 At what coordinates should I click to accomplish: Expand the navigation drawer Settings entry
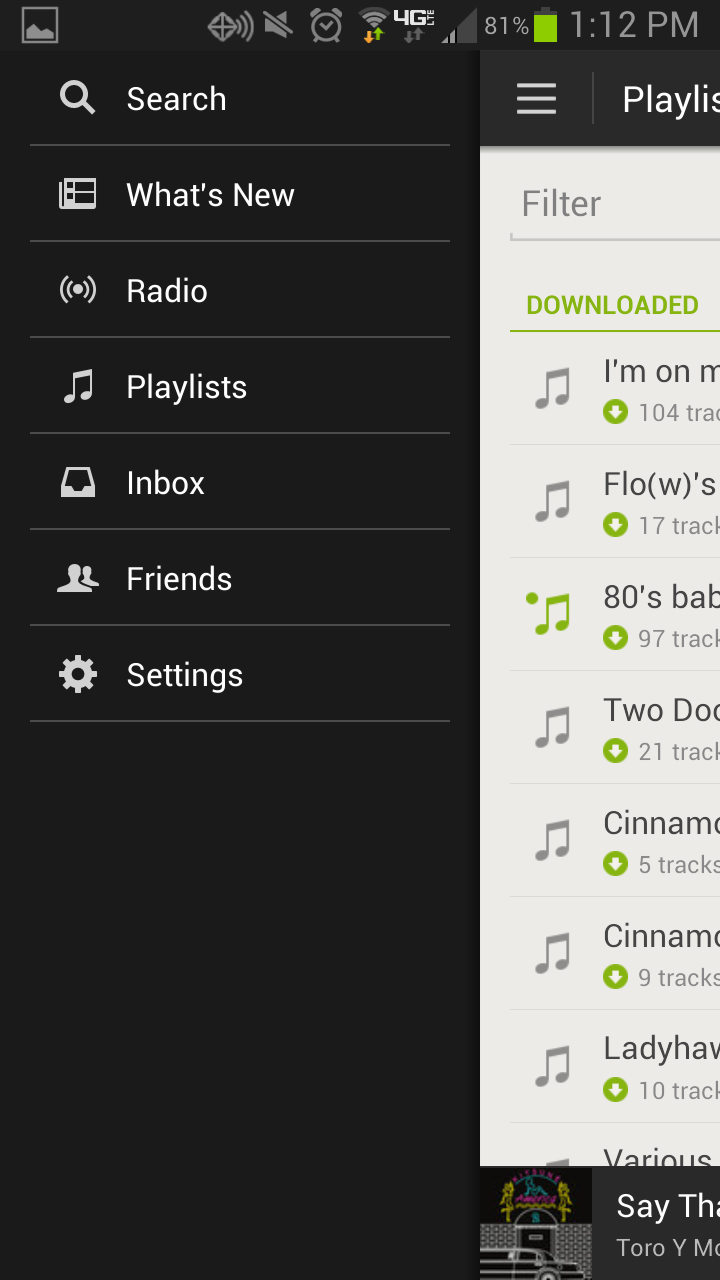[x=184, y=674]
